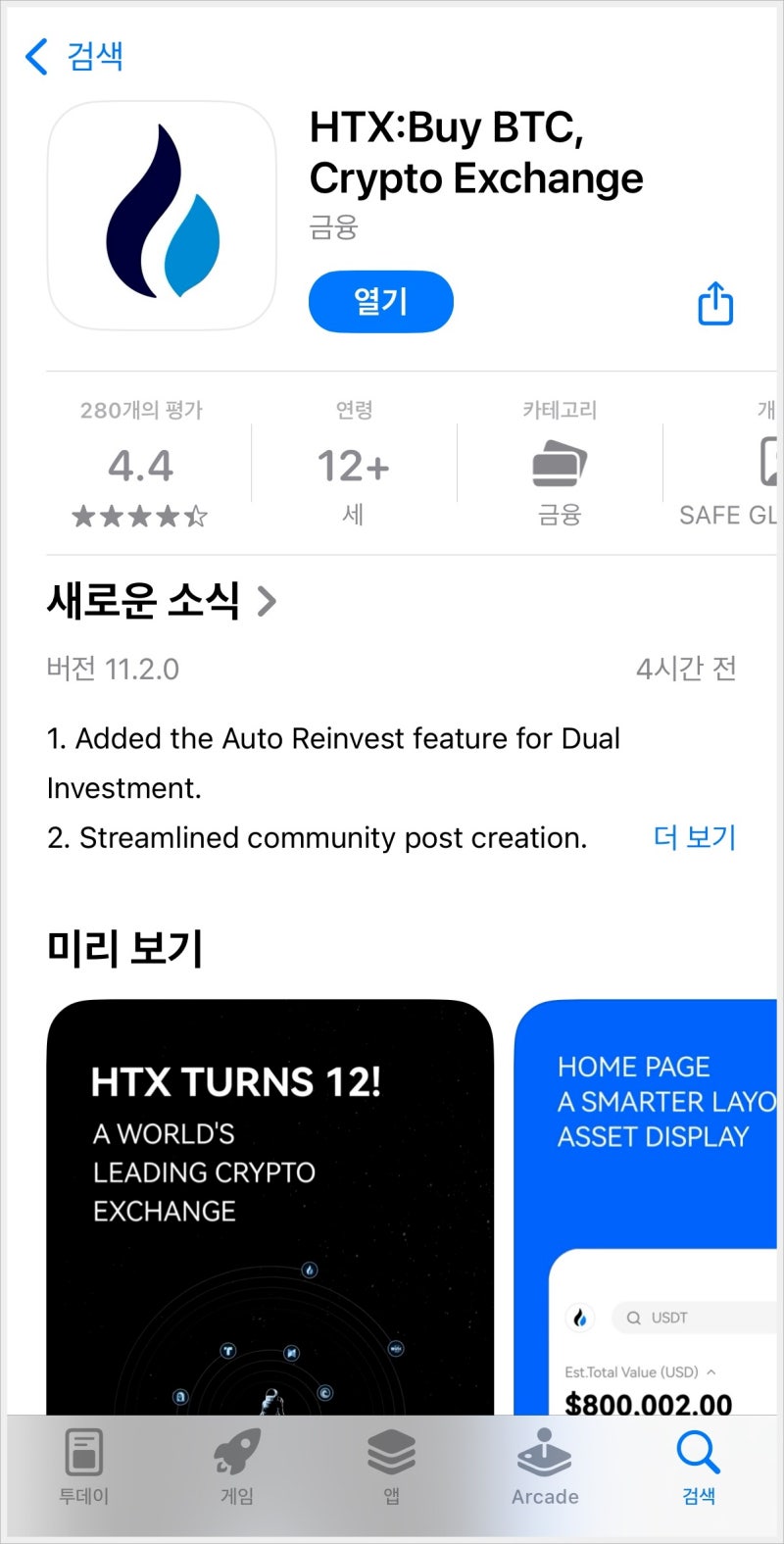The height and width of the screenshot is (1544, 784).
Task: Open the HTX TURNS 12 preview screenshot
Action: click(x=270, y=1206)
